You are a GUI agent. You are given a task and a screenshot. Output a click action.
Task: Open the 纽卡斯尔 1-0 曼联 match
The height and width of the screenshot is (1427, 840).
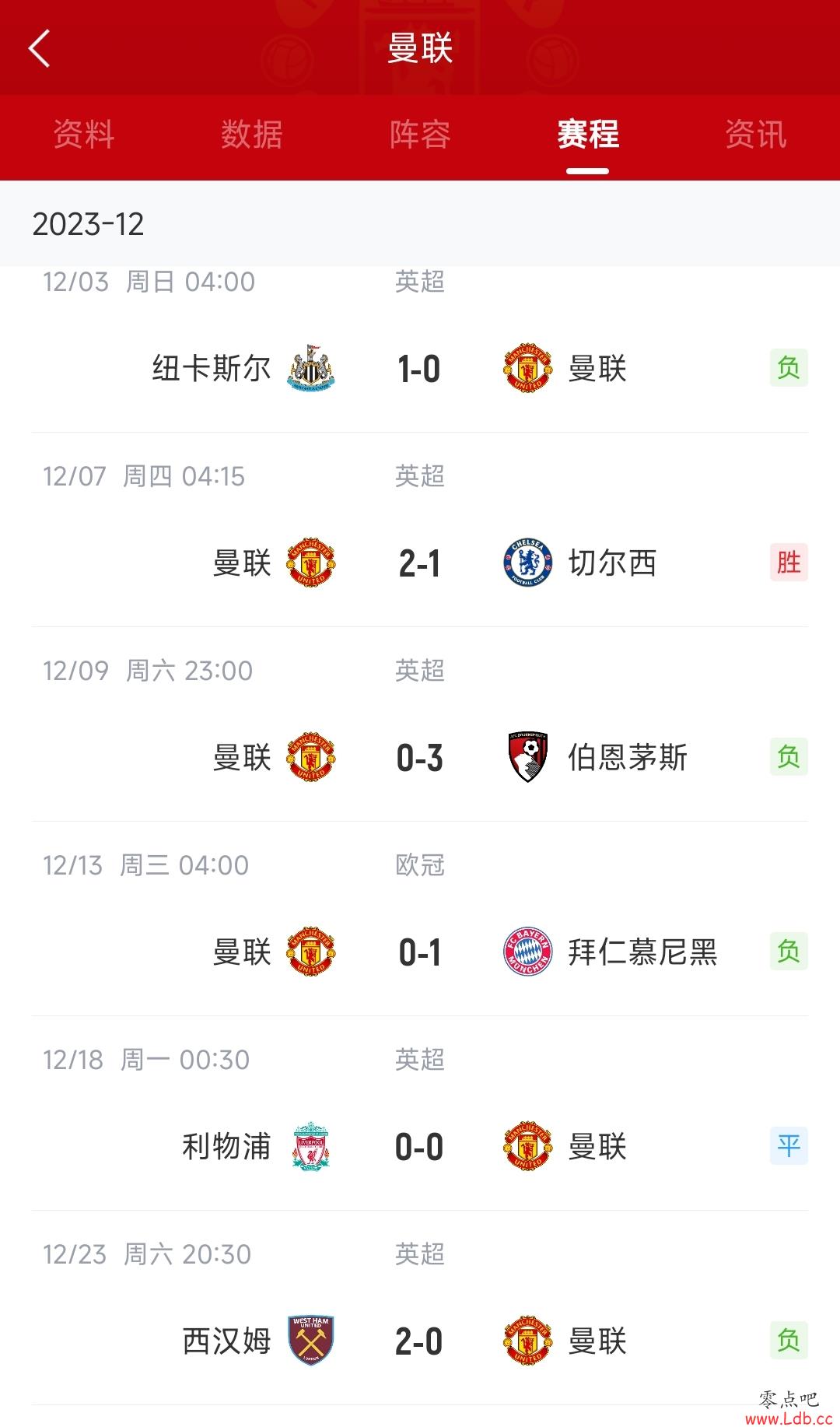(420, 349)
